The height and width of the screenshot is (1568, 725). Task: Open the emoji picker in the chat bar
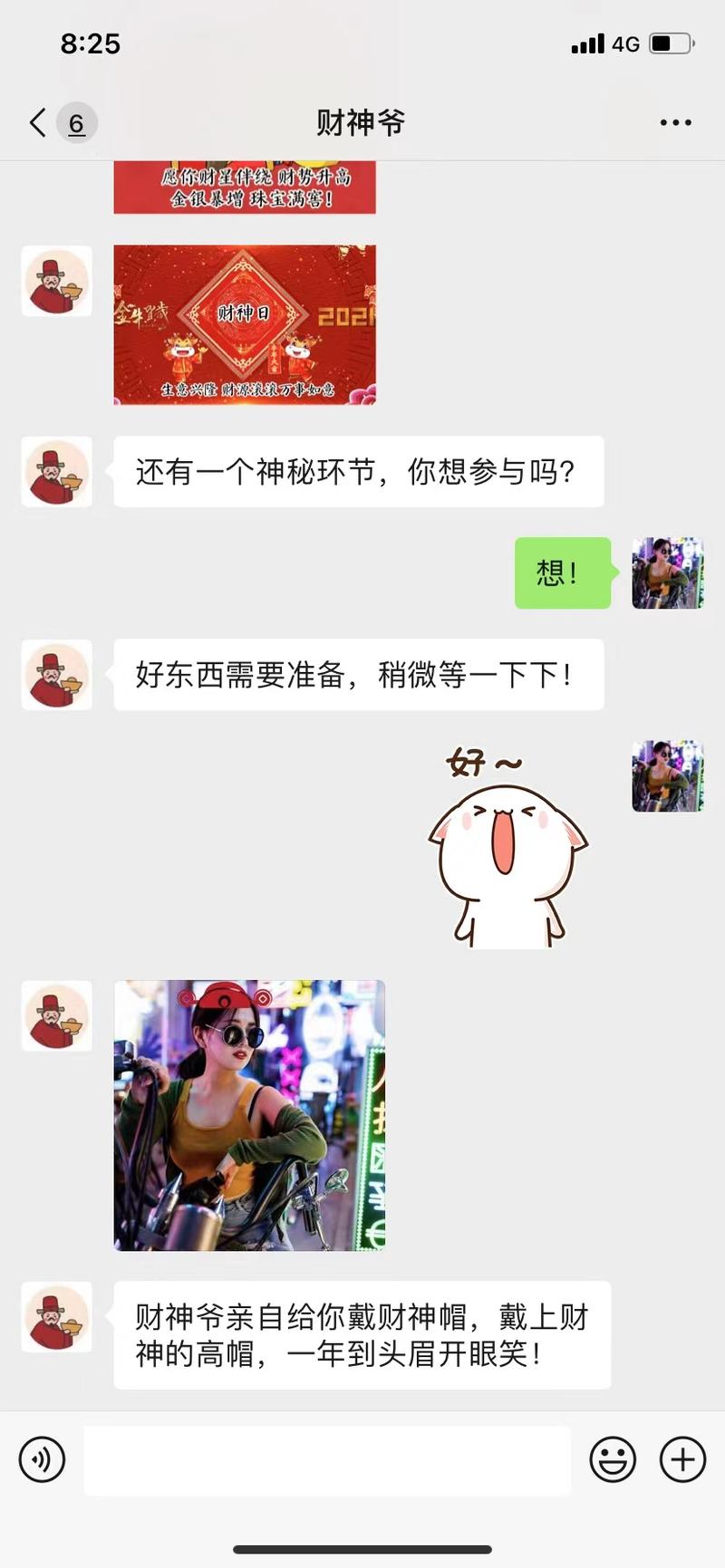tap(613, 1459)
